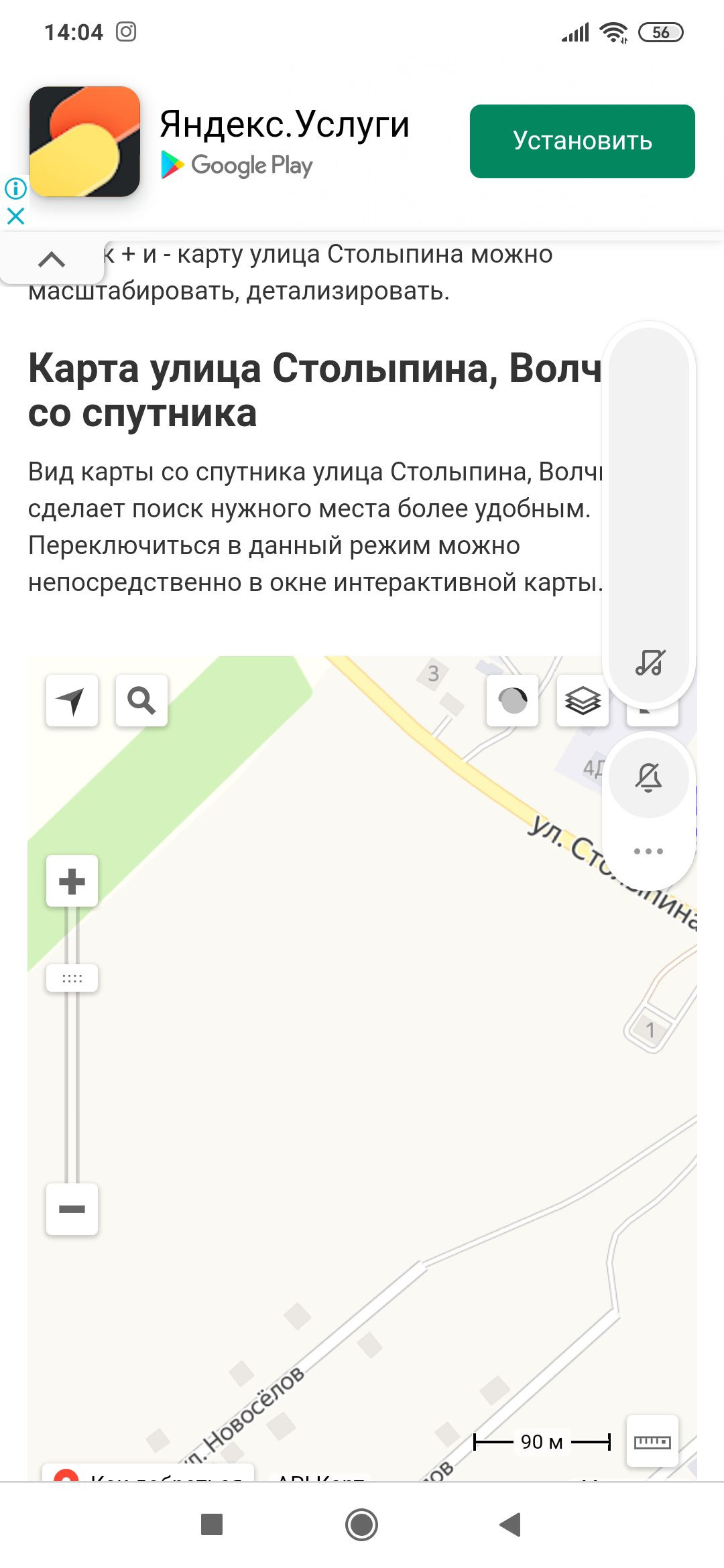Viewport: 724px width, 1568px height.
Task: Go back using the navigation bar
Action: pos(510,1524)
